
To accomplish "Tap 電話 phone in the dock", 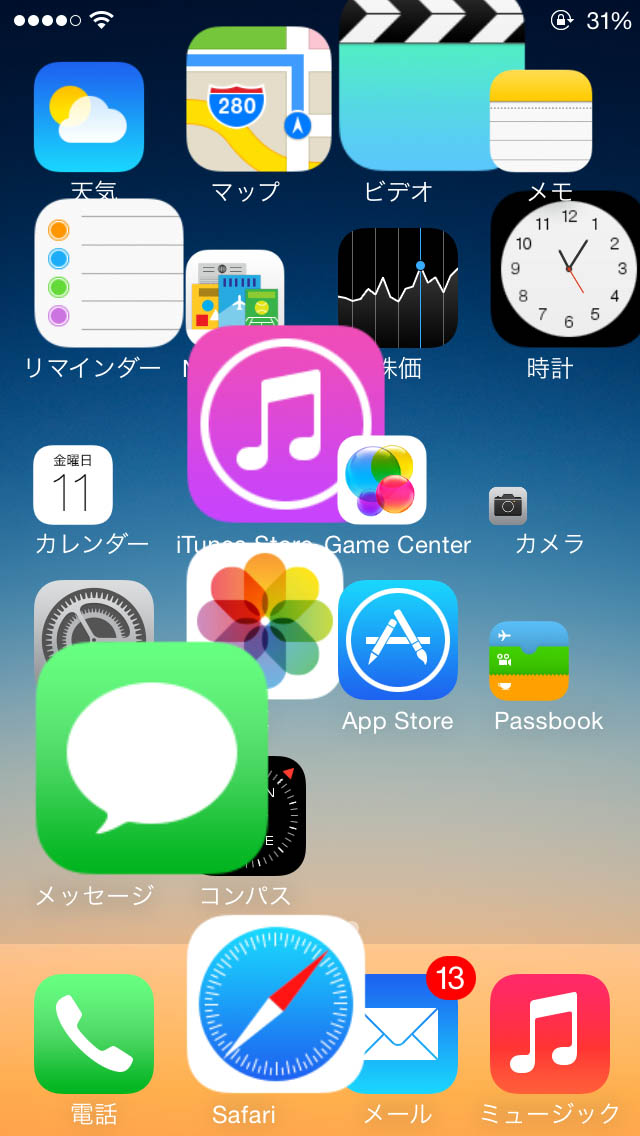I will 94,1033.
